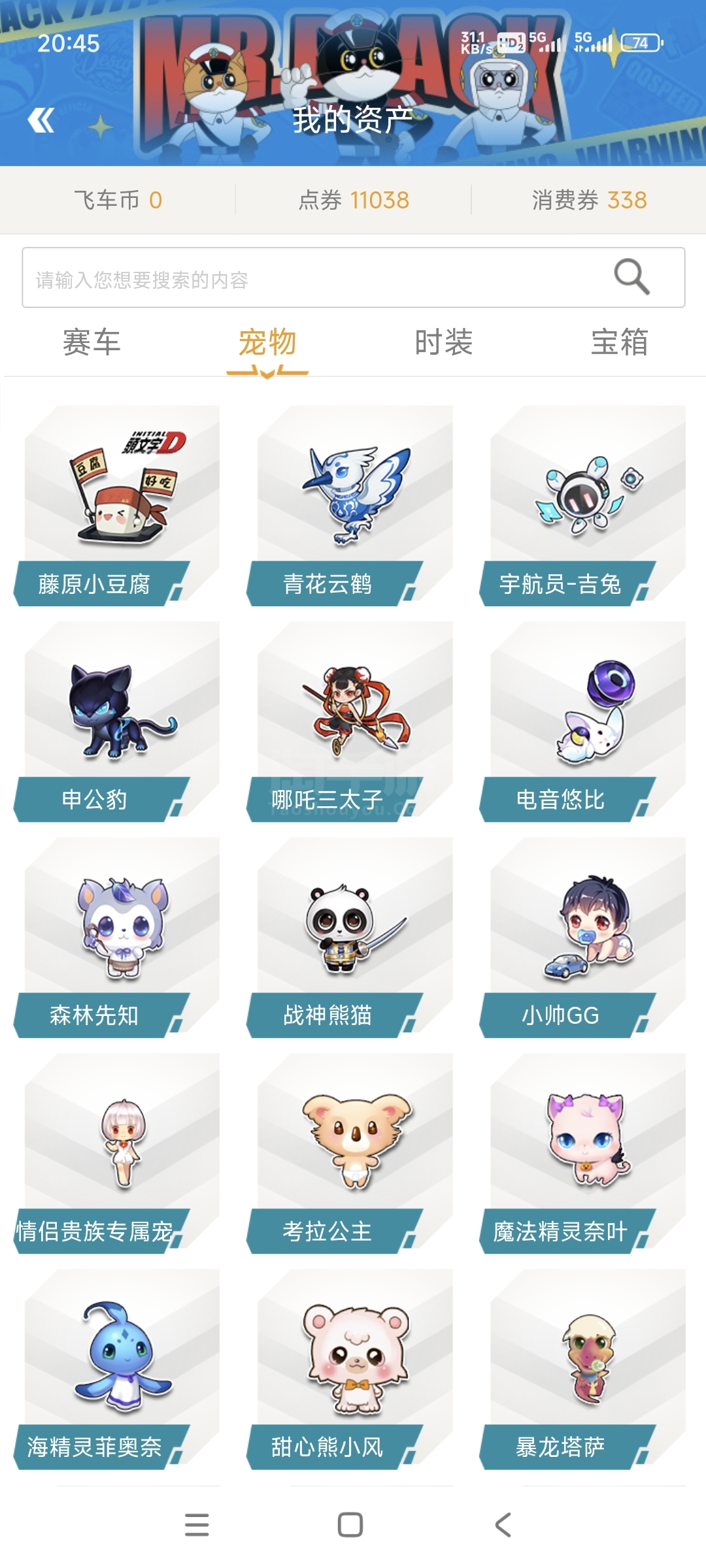
Task: Switch to the 时装 tab
Action: pyautogui.click(x=444, y=342)
